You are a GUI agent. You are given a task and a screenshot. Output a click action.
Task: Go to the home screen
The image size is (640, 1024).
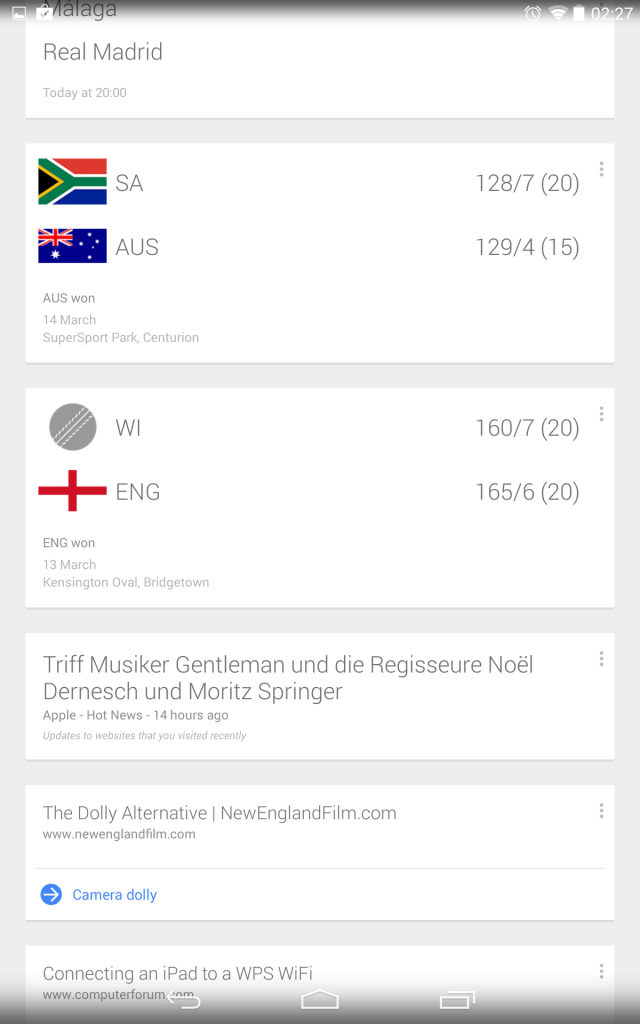click(x=320, y=1000)
